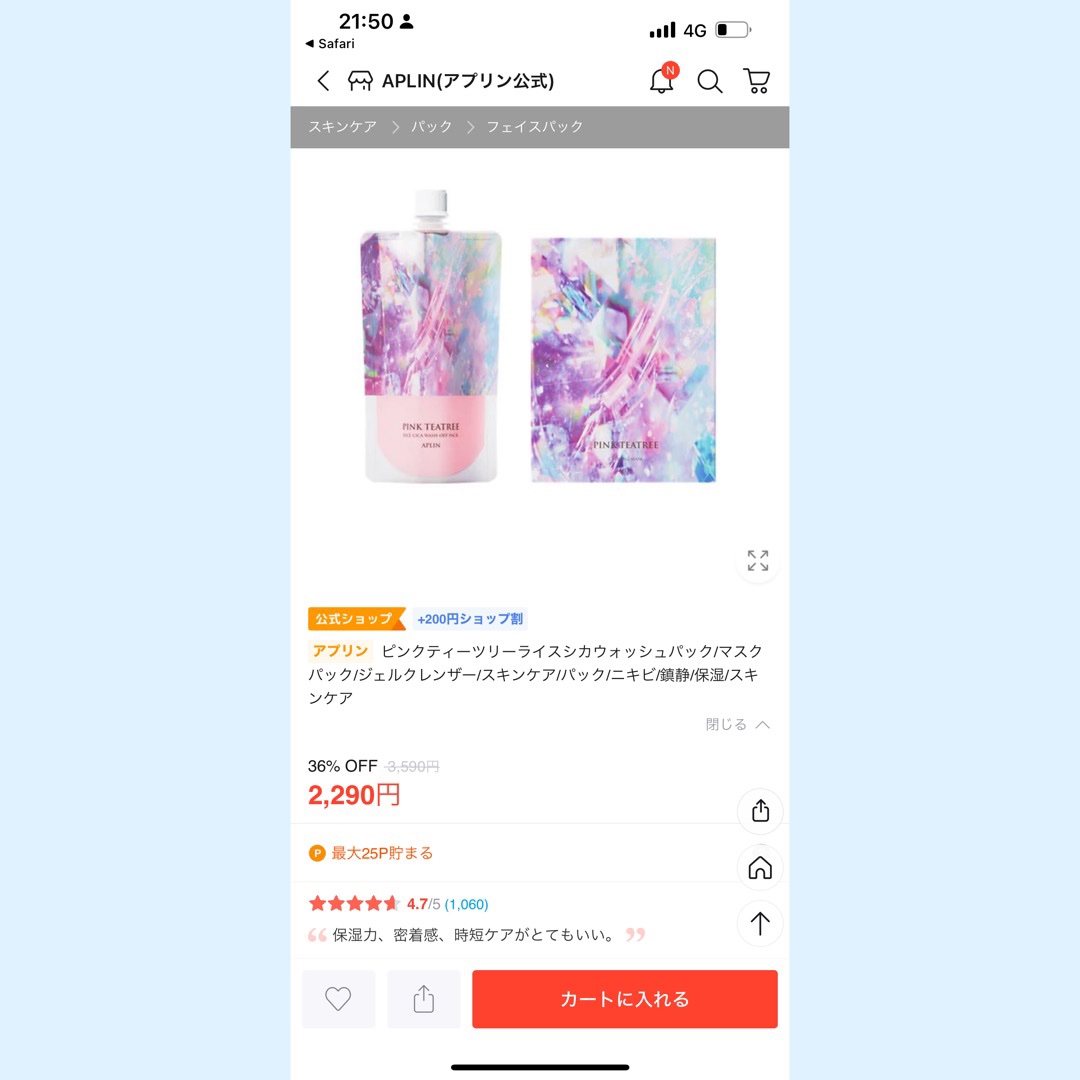The height and width of the screenshot is (1080, 1080).
Task: Return to Safari from the status bar
Action: tap(330, 44)
